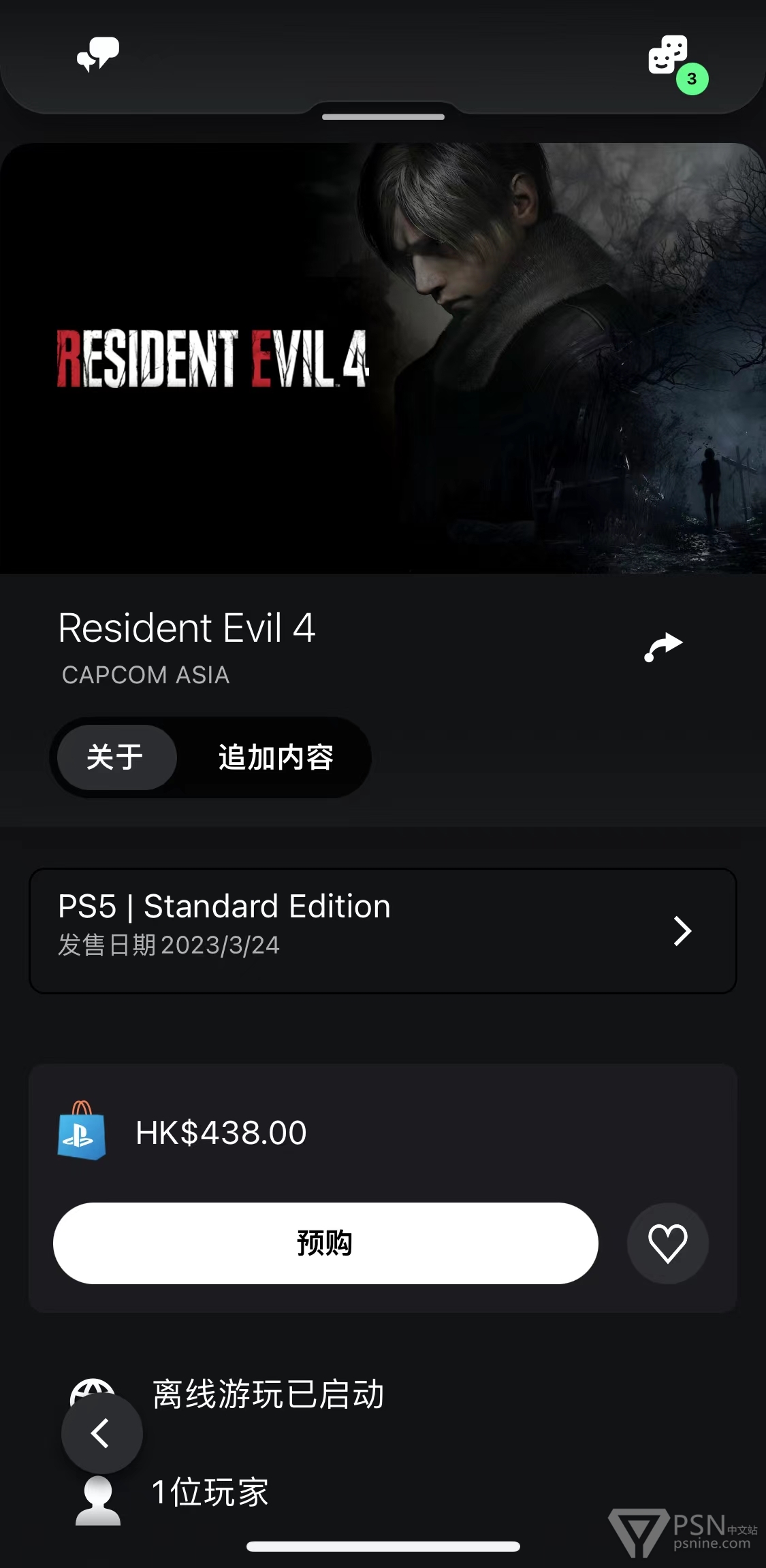This screenshot has height=1568, width=766.
Task: Go back with the round arrow button
Action: pyautogui.click(x=101, y=1433)
